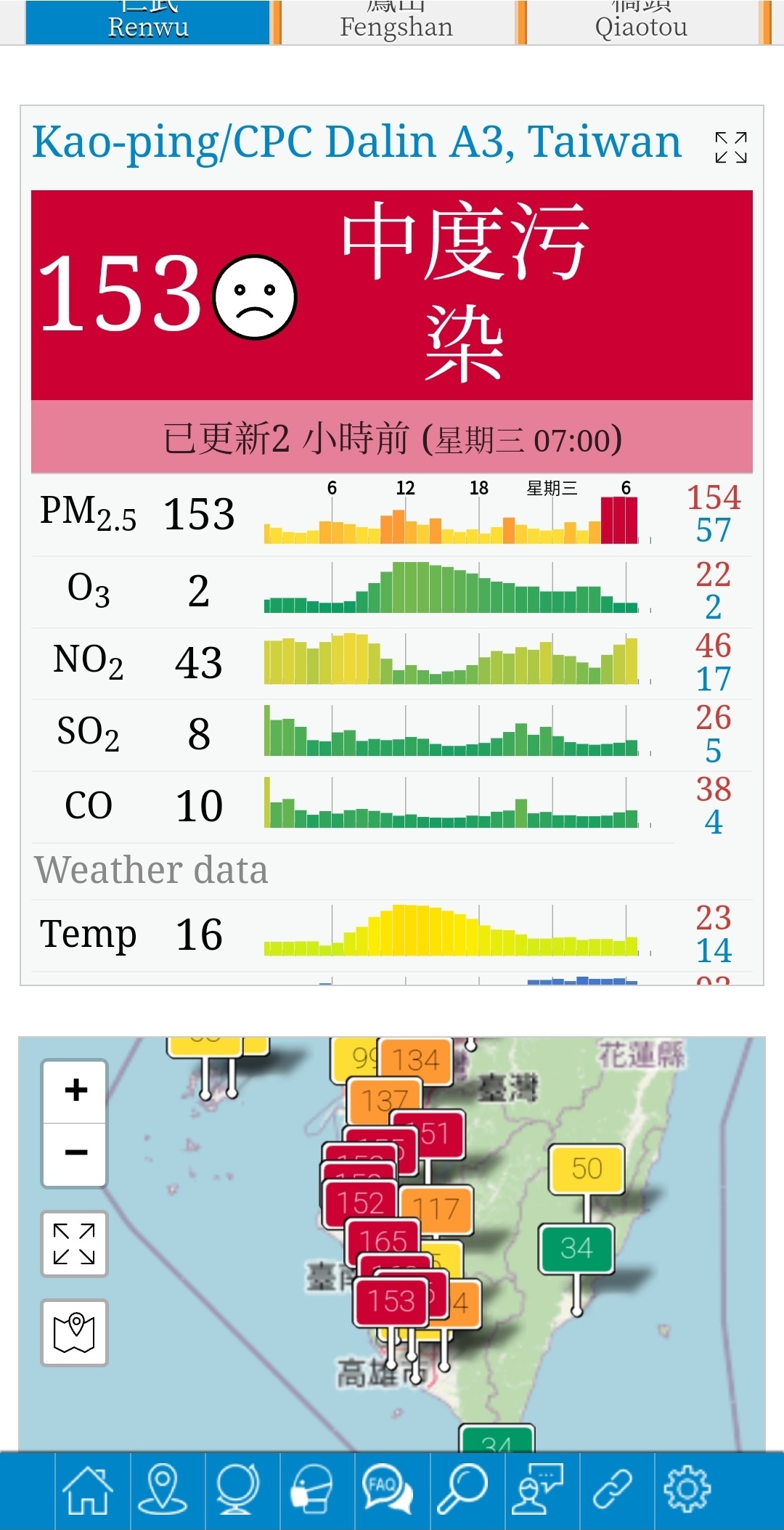The height and width of the screenshot is (1530, 784).
Task: Switch to the Renwu station tab
Action: click(x=147, y=23)
